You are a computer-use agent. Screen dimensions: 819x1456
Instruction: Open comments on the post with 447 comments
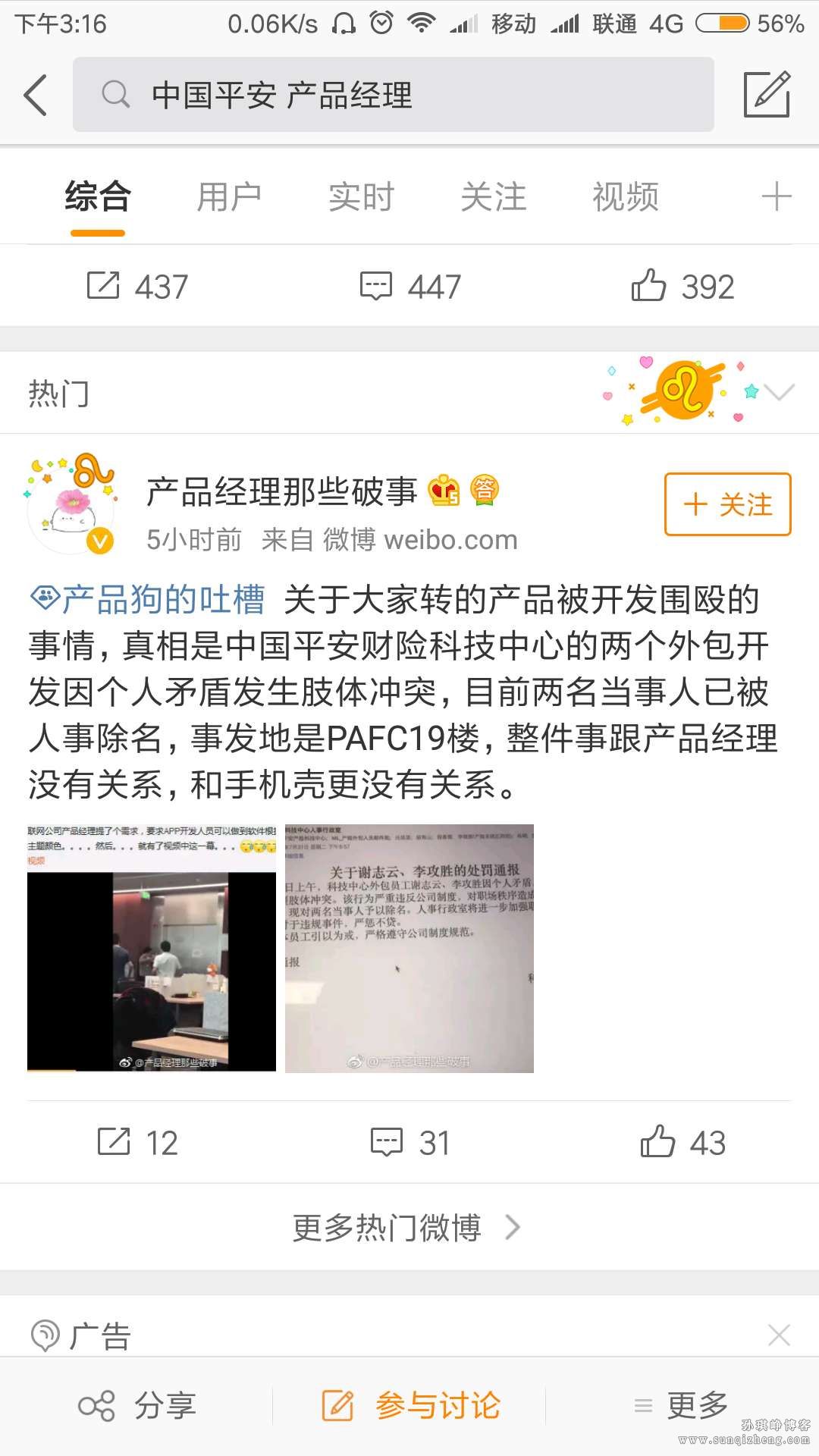tap(410, 286)
